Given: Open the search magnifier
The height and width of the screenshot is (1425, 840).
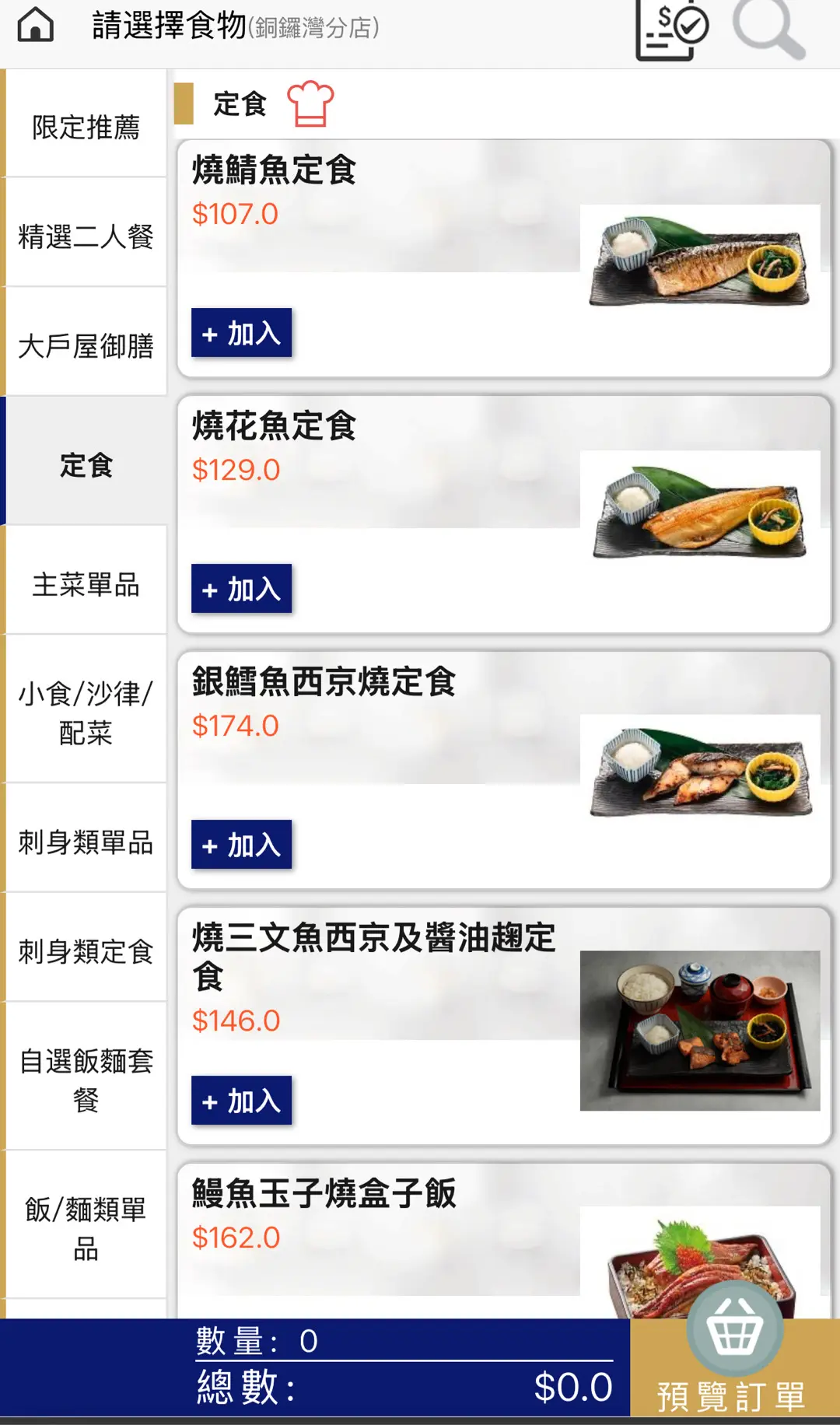Looking at the screenshot, I should [768, 30].
